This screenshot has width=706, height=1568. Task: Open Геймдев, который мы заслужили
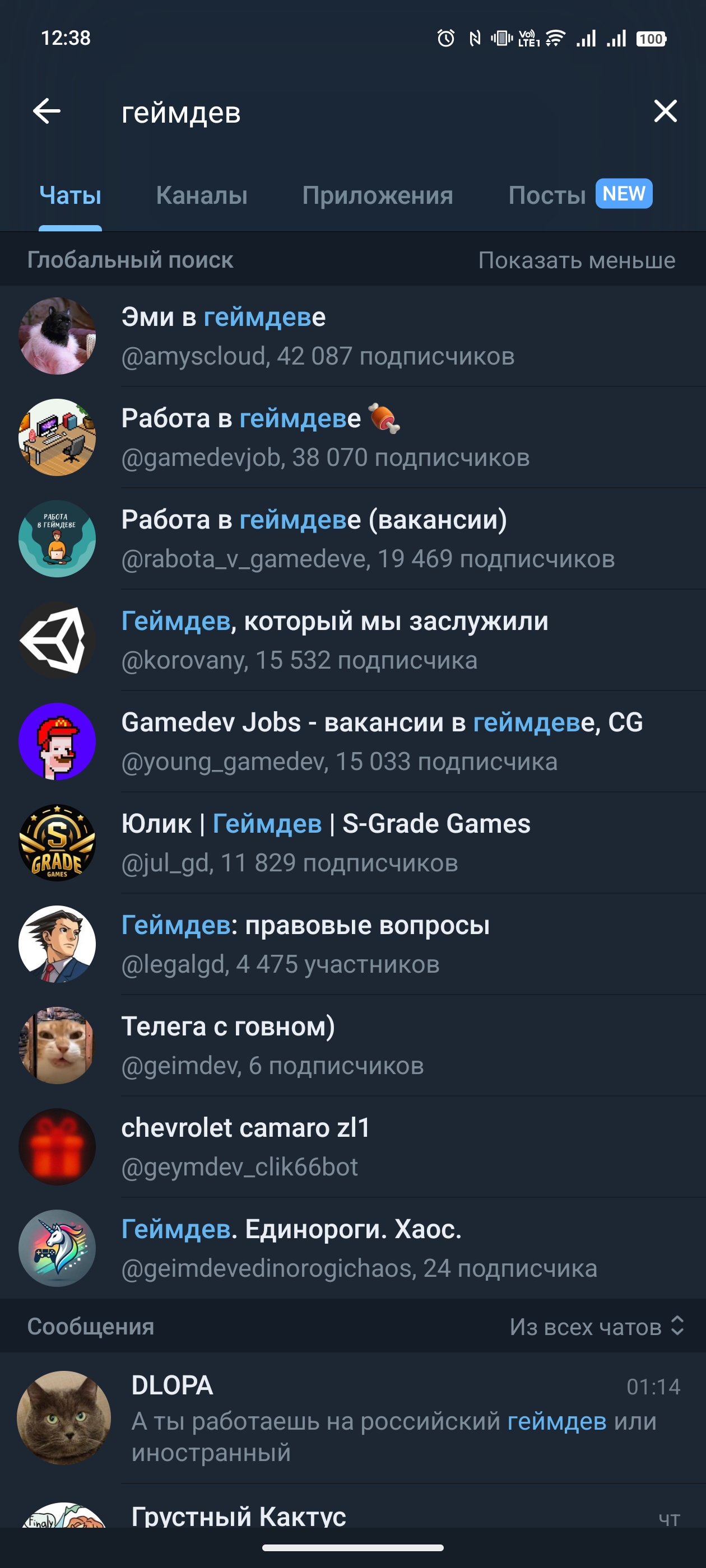tap(352, 640)
